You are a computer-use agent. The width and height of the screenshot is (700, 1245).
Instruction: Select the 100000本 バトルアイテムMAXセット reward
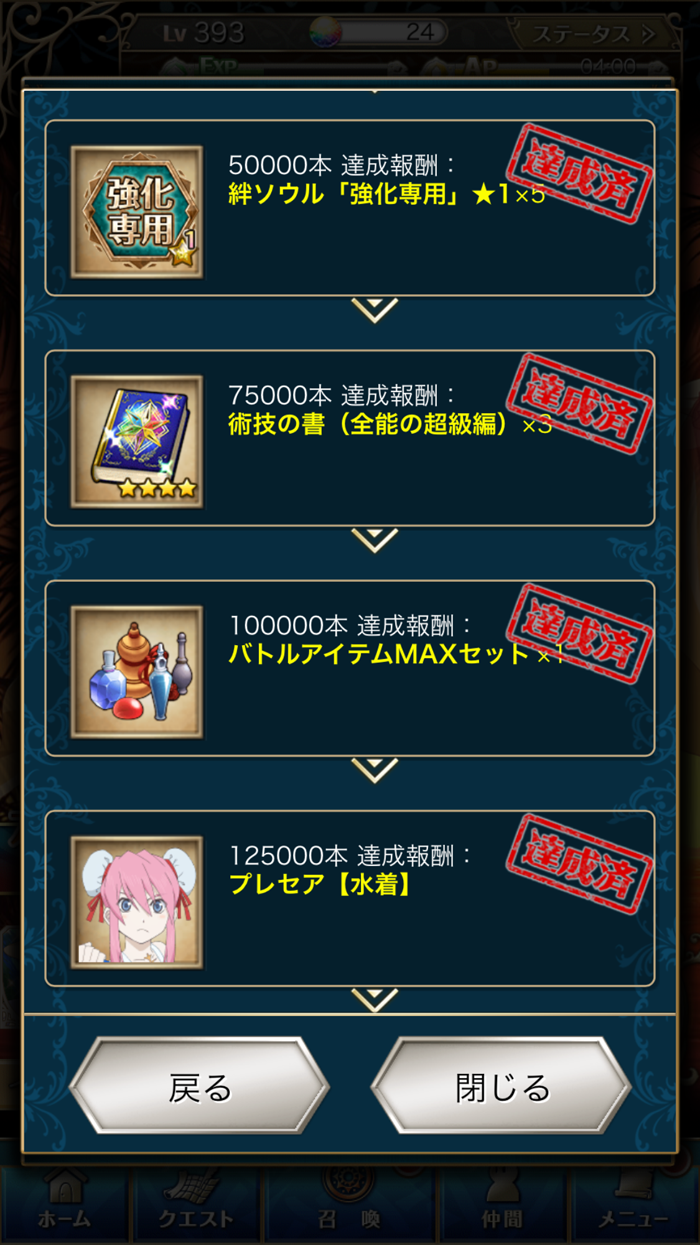350,668
